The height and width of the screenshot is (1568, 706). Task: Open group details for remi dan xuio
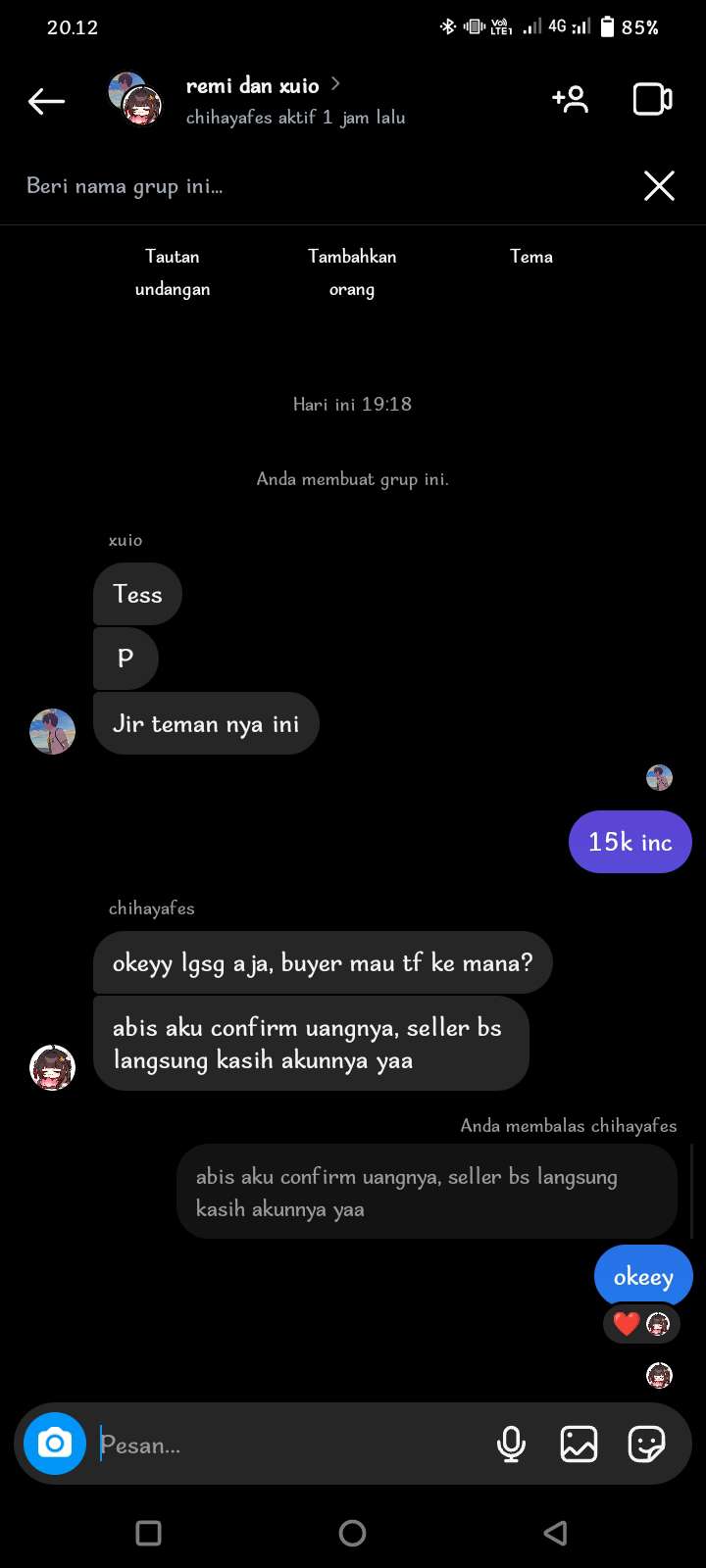[253, 86]
